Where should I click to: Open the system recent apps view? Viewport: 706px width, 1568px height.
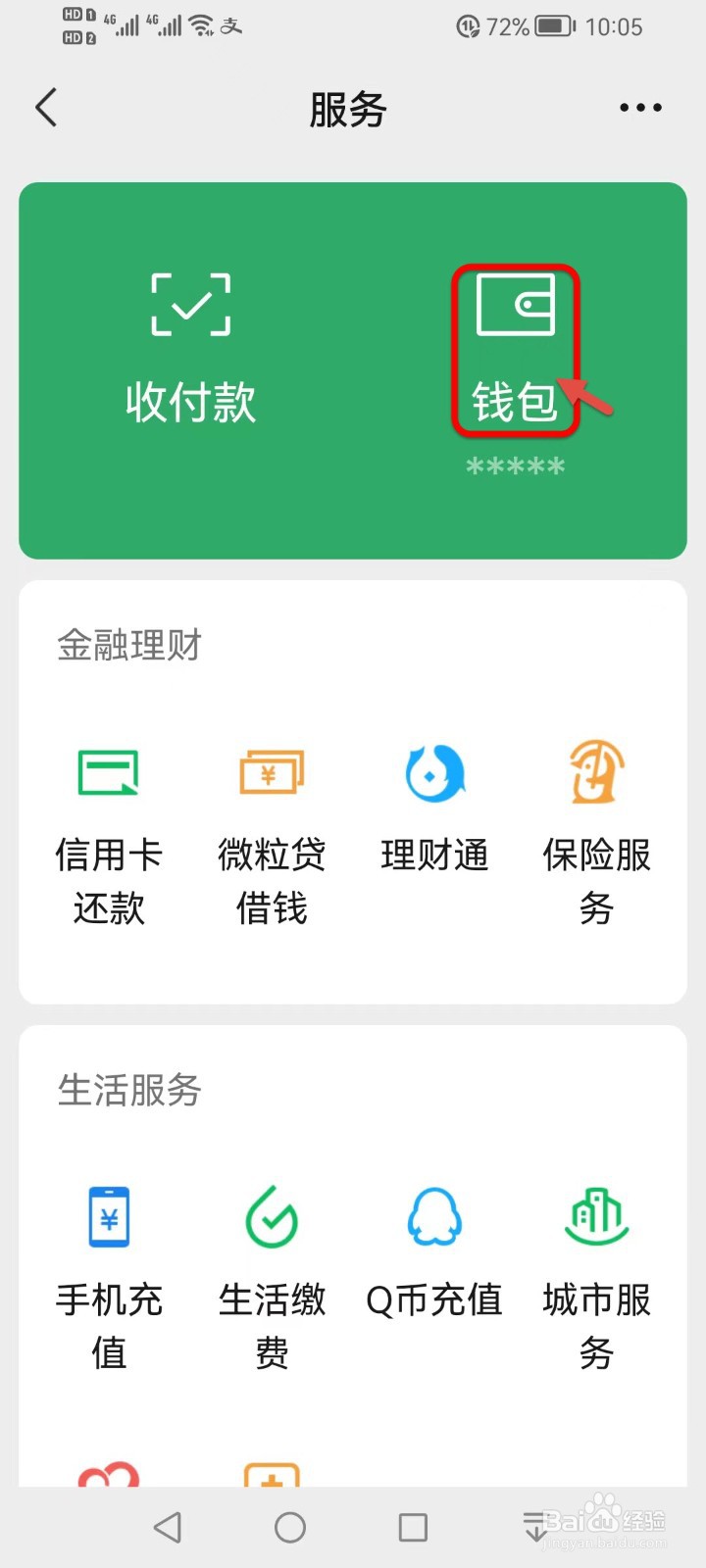[x=413, y=1527]
